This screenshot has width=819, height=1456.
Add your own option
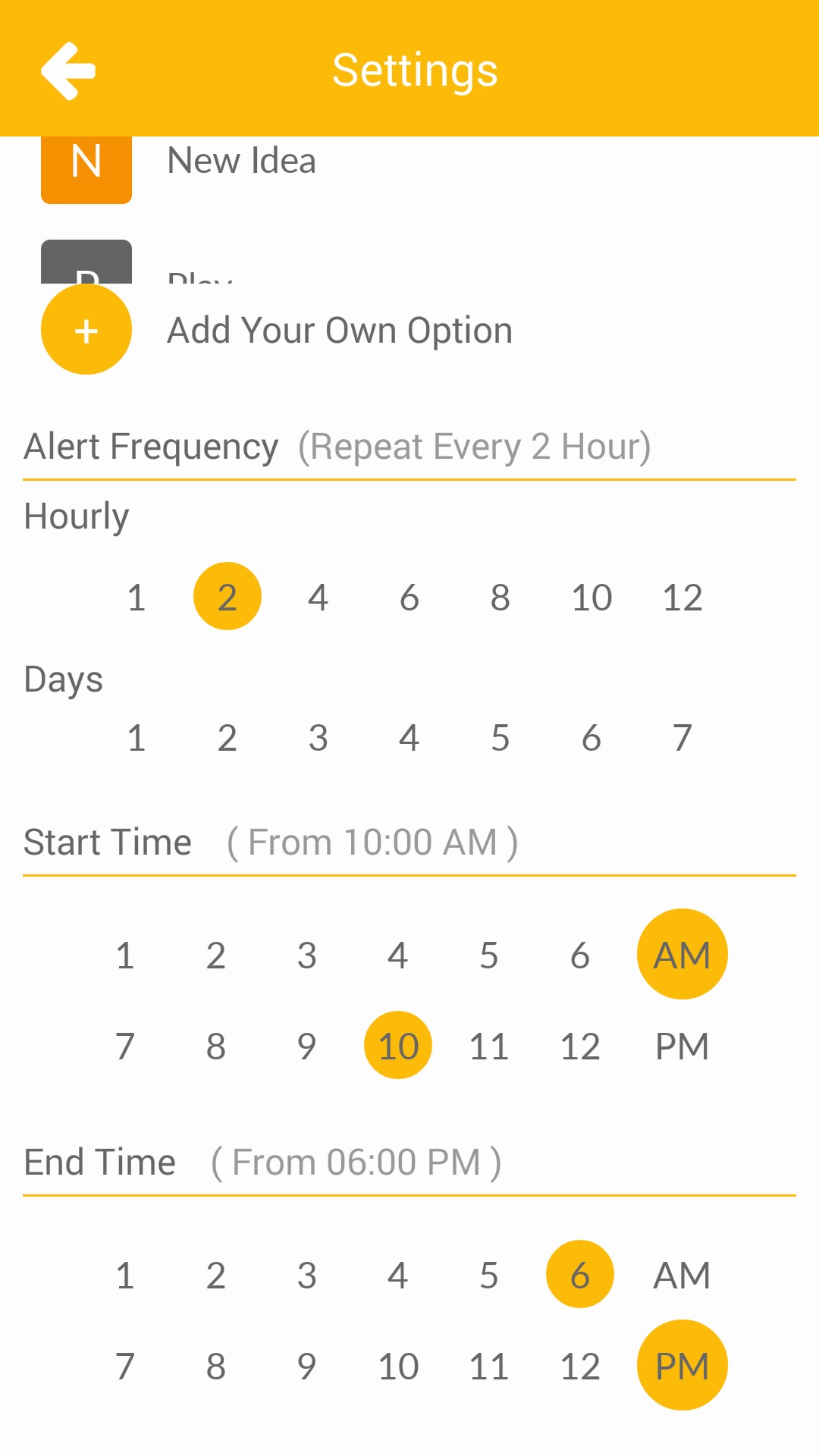click(x=86, y=330)
